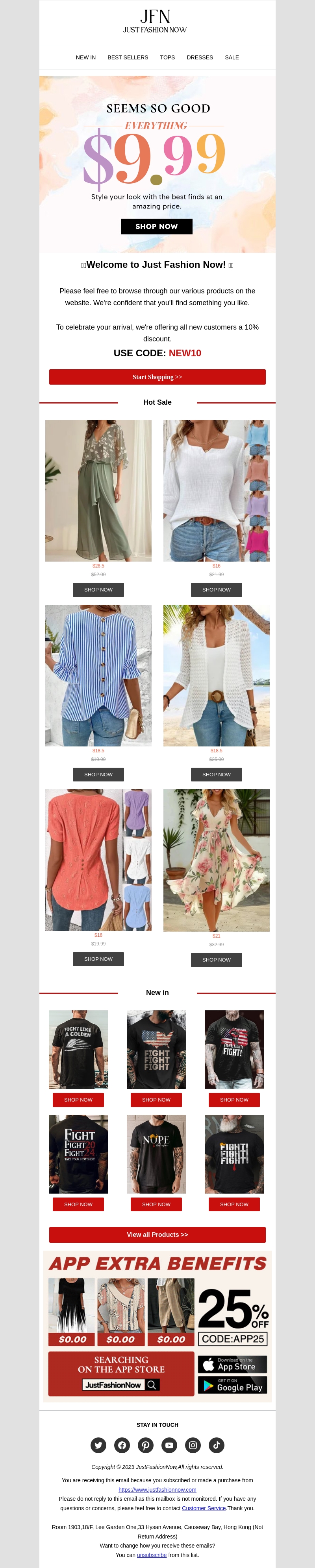Image resolution: width=315 pixels, height=1568 pixels.
Task: Open the NEW IN category
Action: click(x=85, y=58)
